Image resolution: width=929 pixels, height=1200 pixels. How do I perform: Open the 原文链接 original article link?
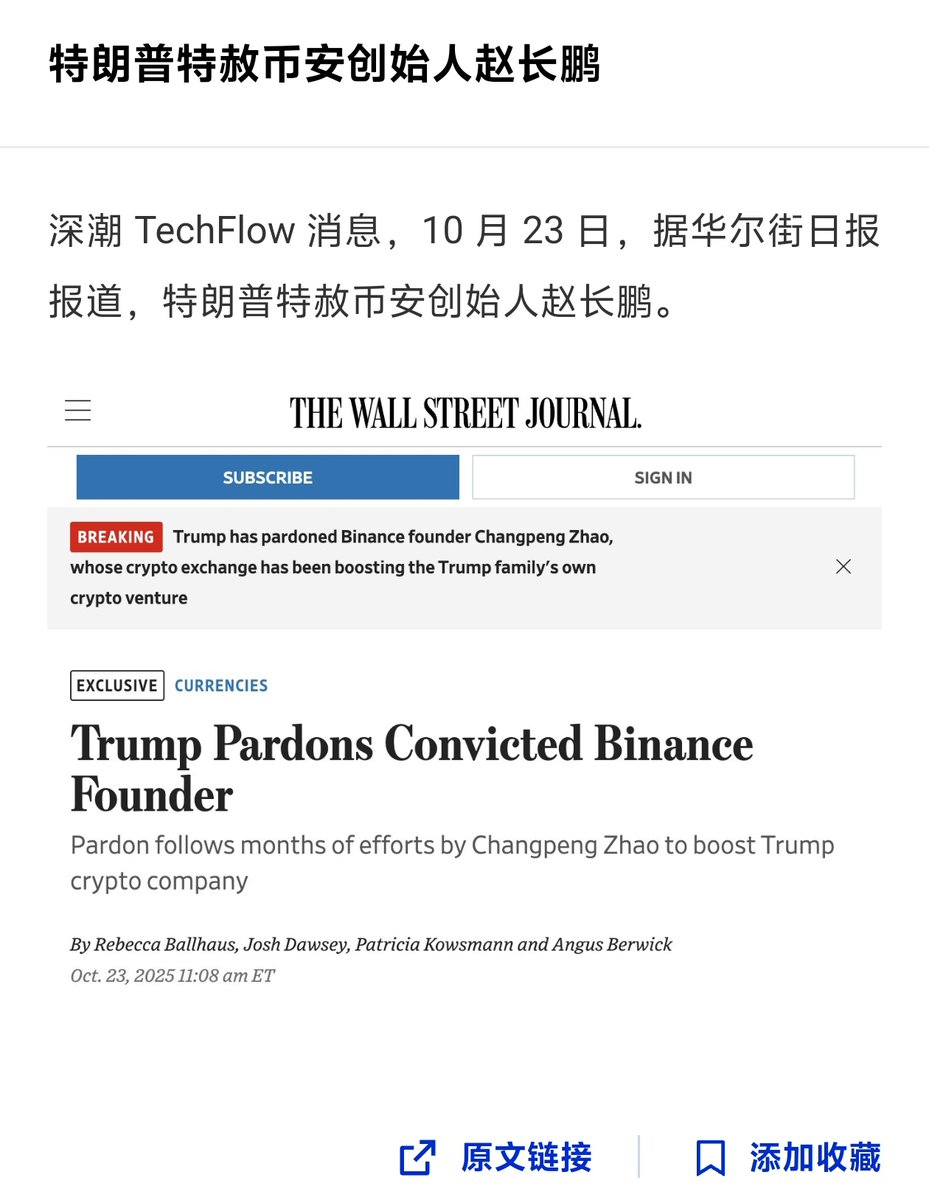point(497,1157)
